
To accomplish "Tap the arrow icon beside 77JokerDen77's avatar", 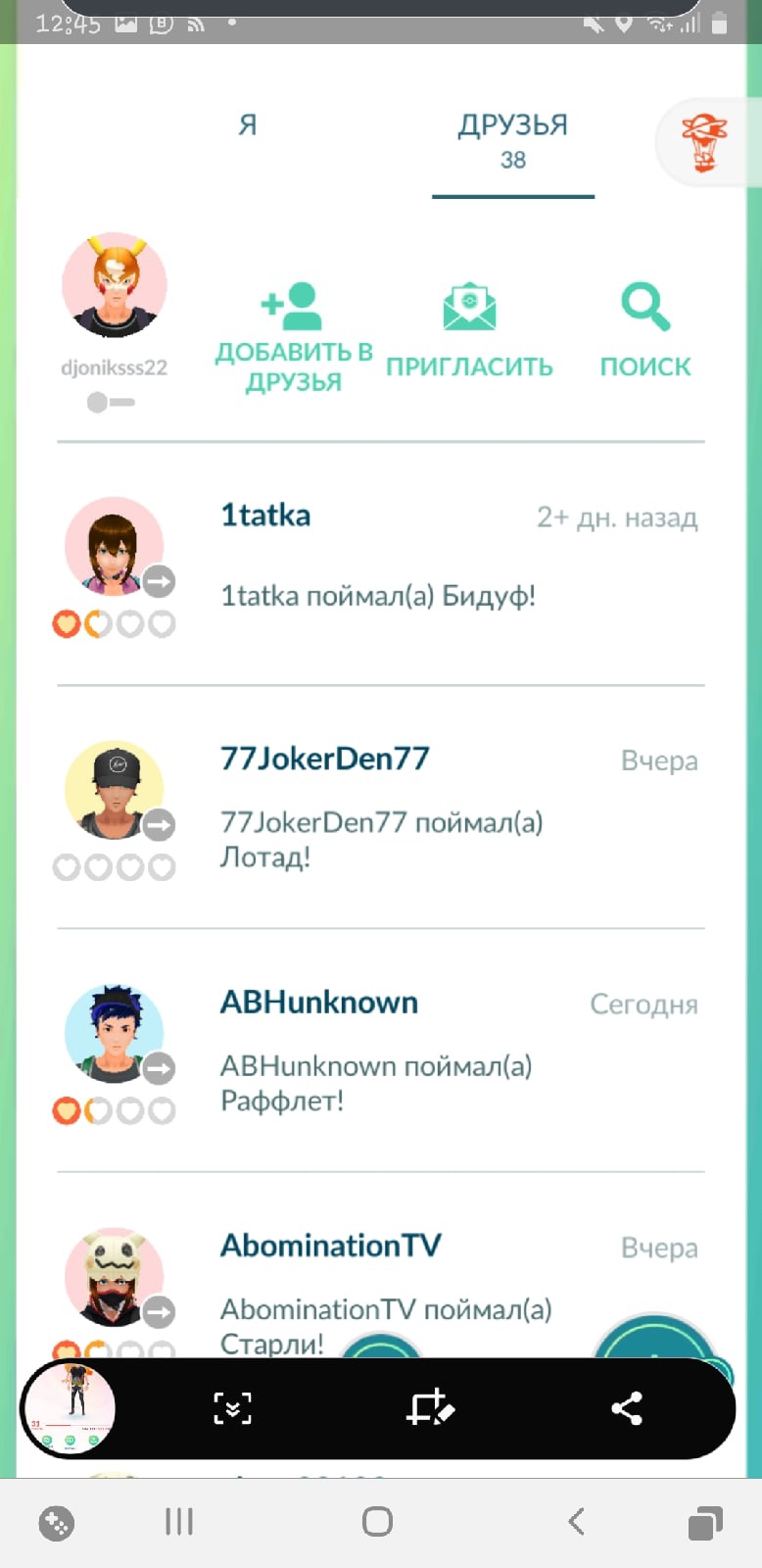I will click(159, 825).
